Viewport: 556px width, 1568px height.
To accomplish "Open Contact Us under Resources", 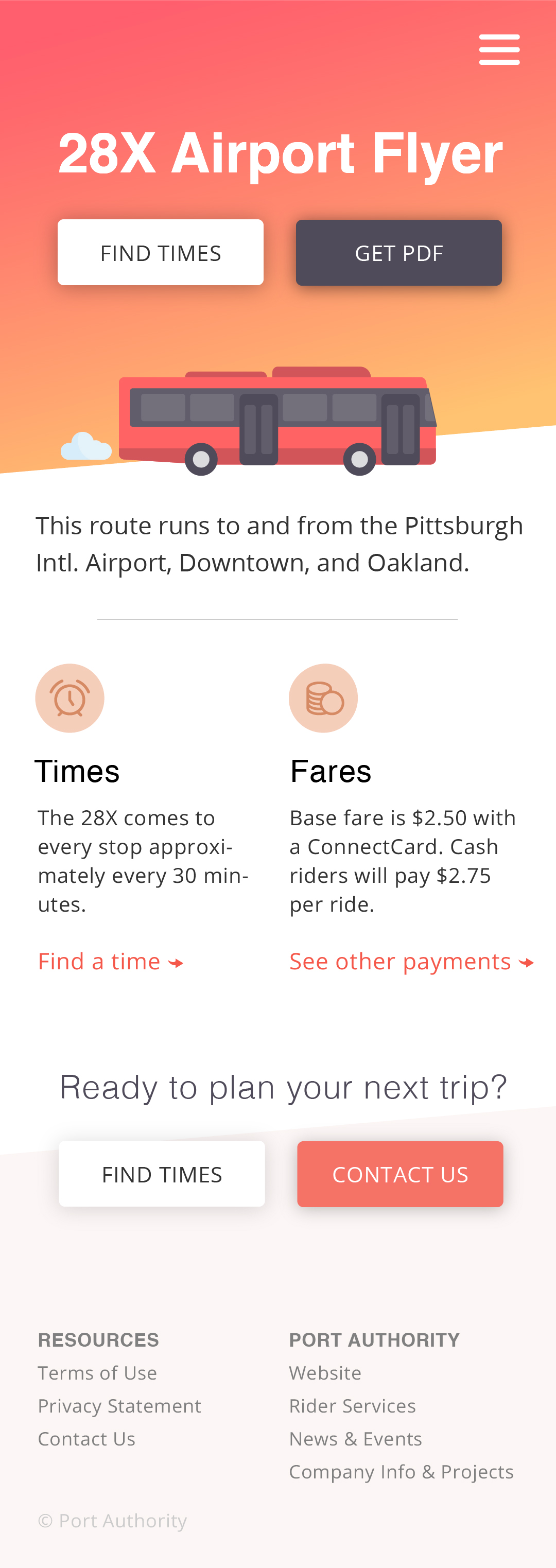I will [x=86, y=1439].
